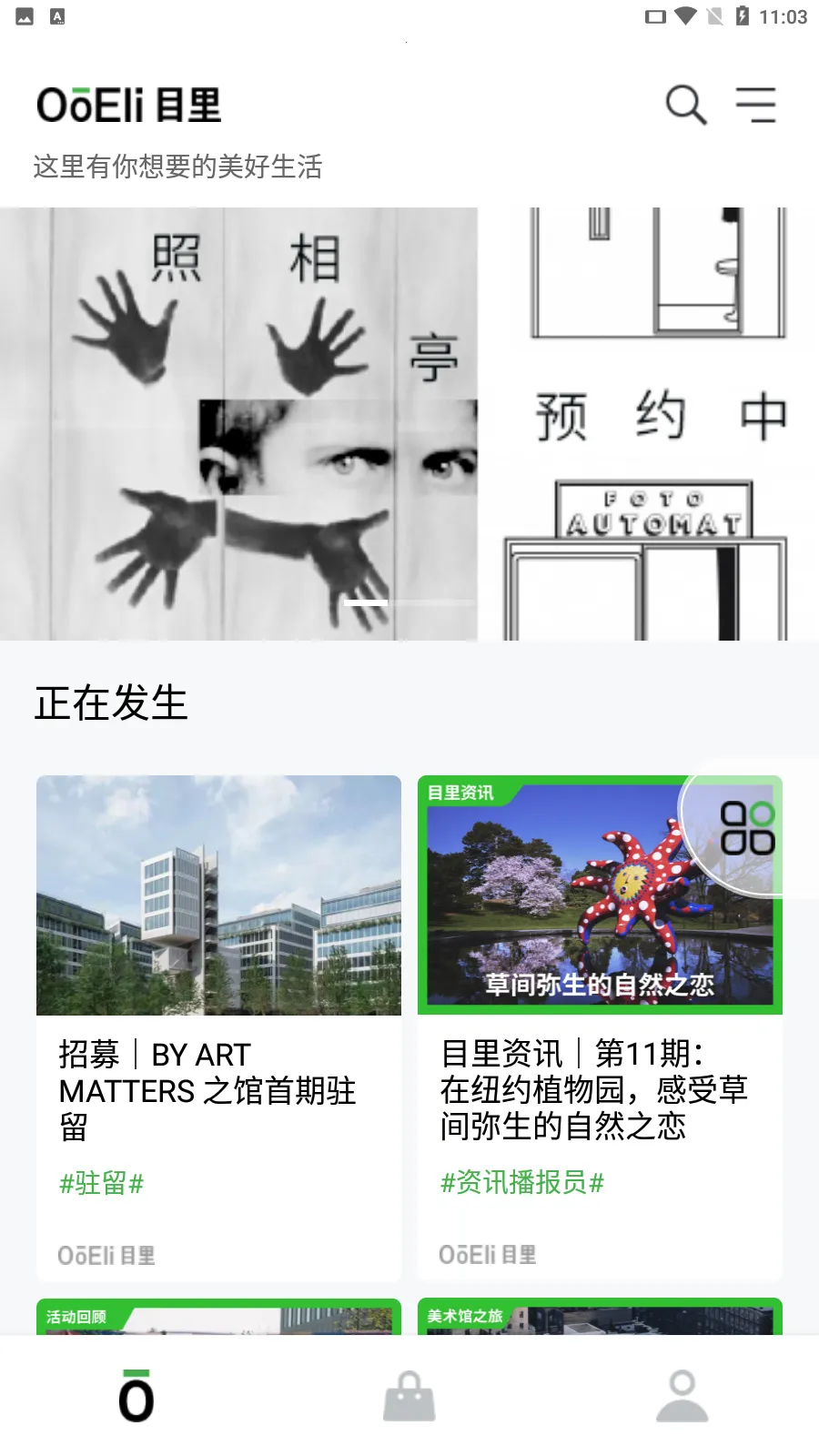Switch to the profile tab

682,1396
